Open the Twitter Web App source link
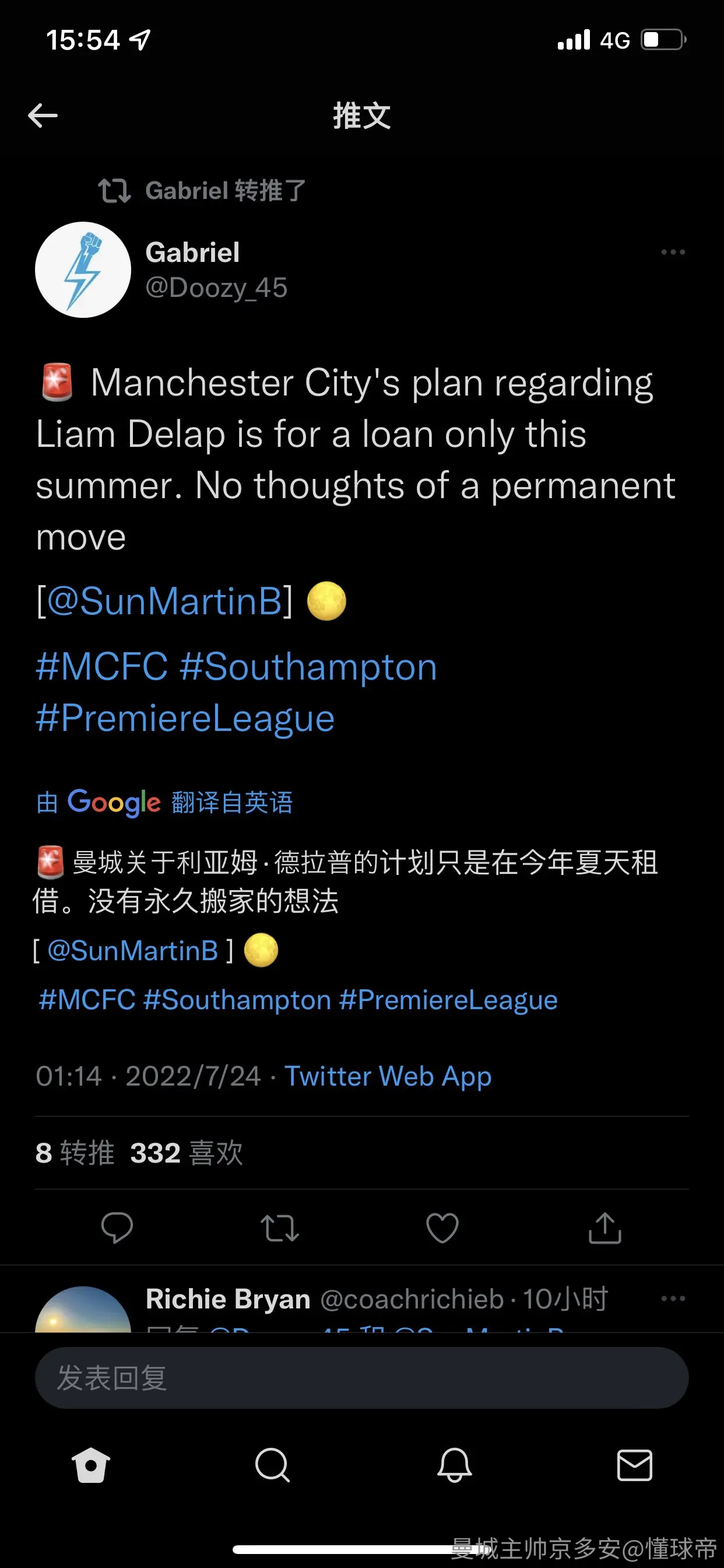 [388, 1076]
